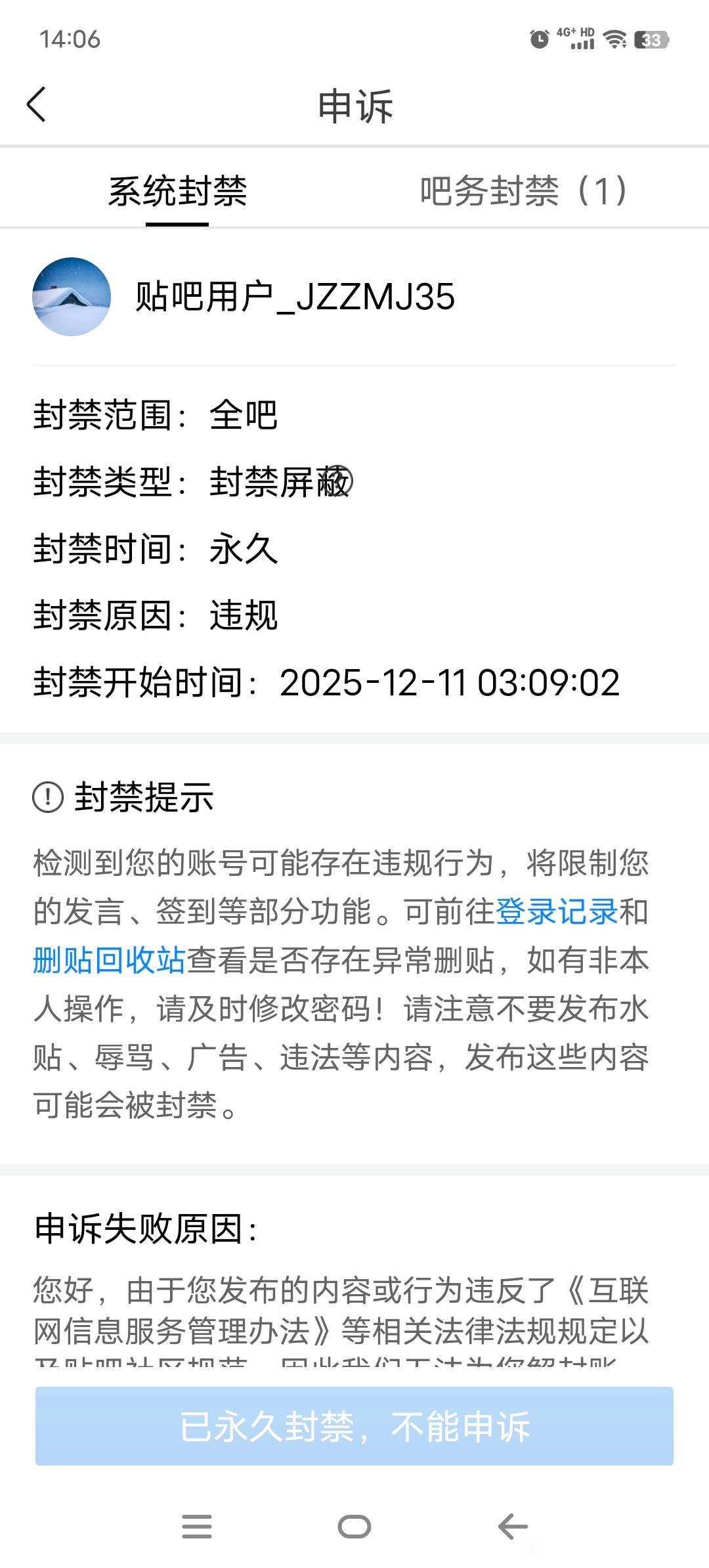Image resolution: width=709 pixels, height=1568 pixels.
Task: Go back from the 申诉 page
Action: pyautogui.click(x=37, y=105)
